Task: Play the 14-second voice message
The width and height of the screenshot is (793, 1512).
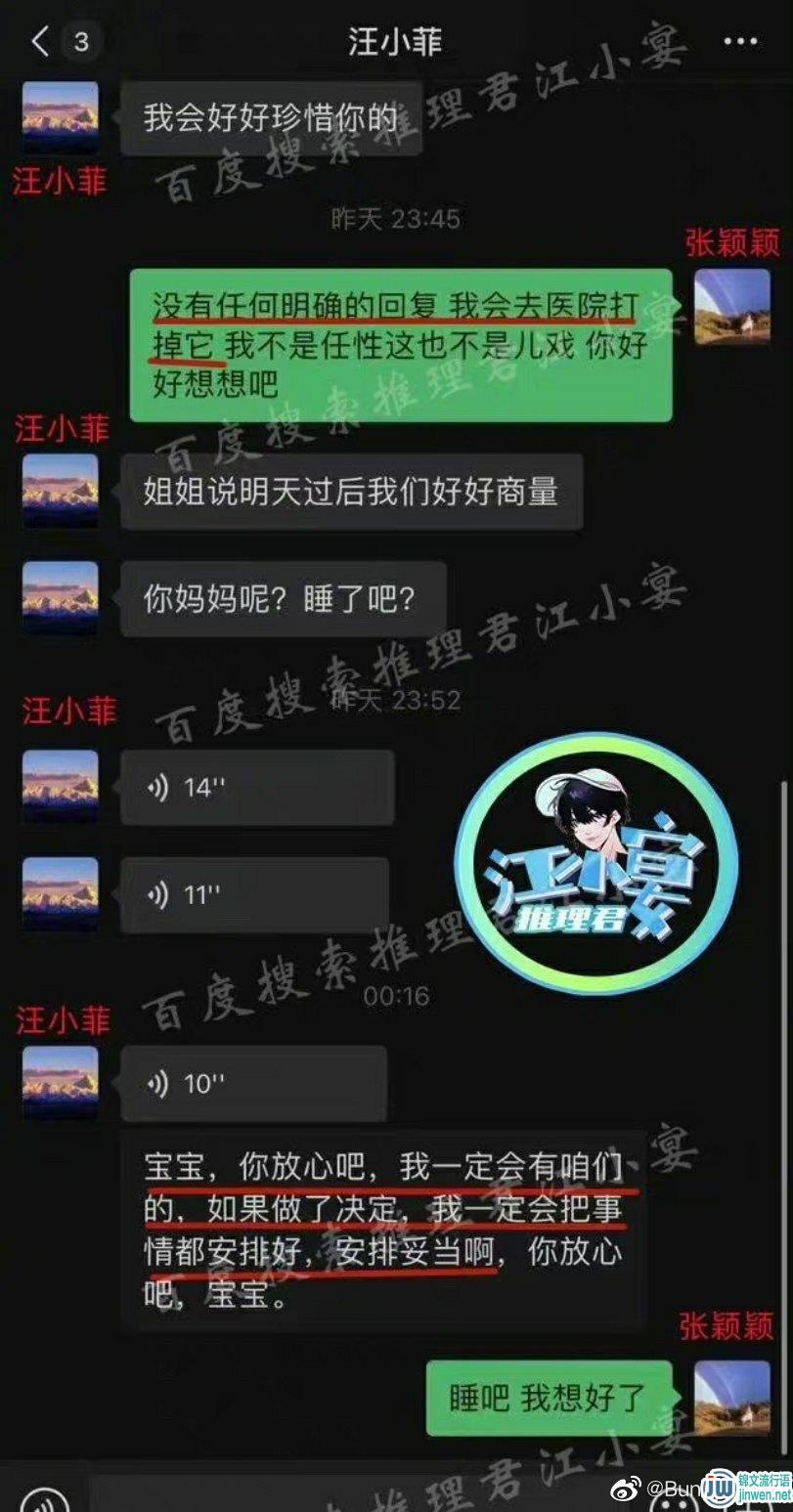Action: click(x=256, y=788)
